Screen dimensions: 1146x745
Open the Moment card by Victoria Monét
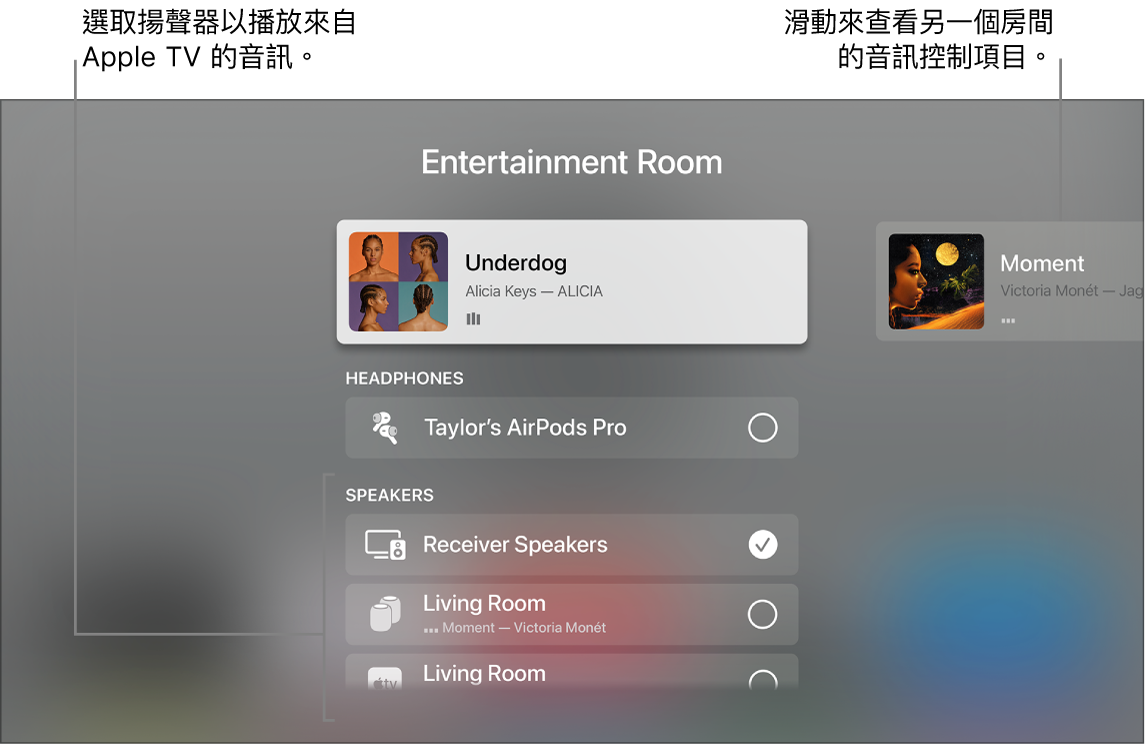[1010, 282]
